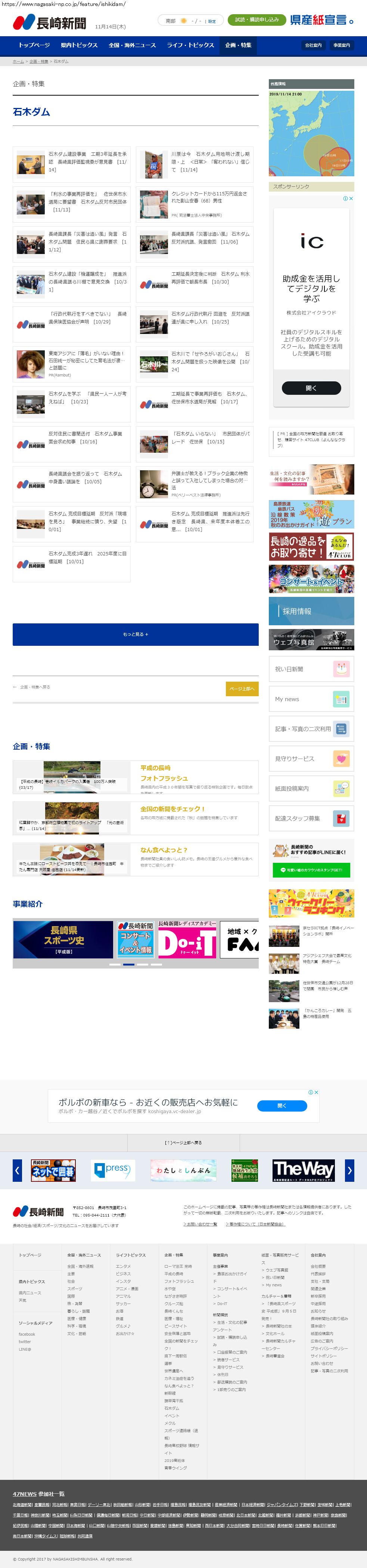Open the 採用情報 sidebar banner
The image size is (367, 1568).
click(311, 611)
